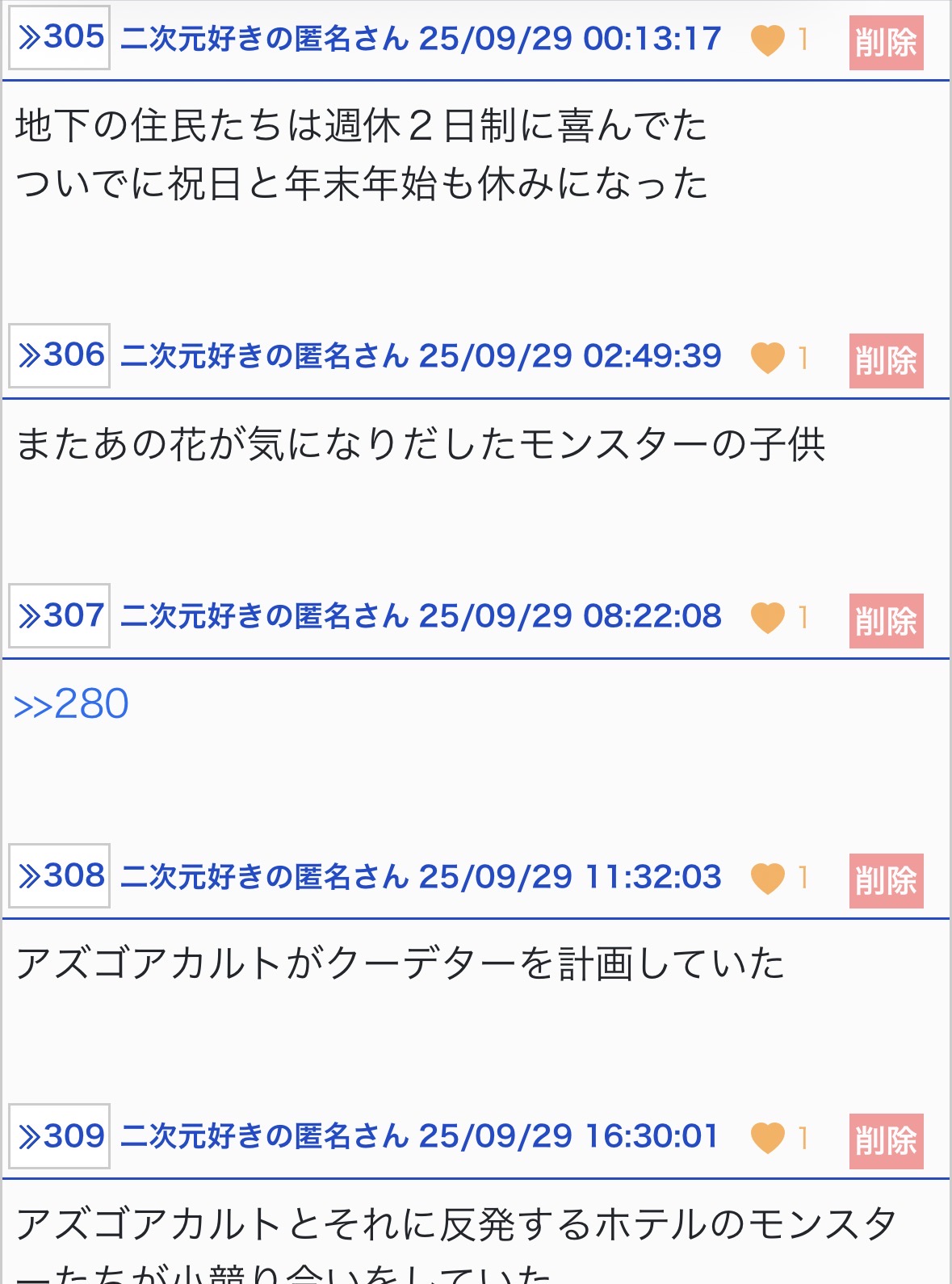This screenshot has width=952, height=1284.
Task: Select the >>306 post number button
Action: [60, 356]
